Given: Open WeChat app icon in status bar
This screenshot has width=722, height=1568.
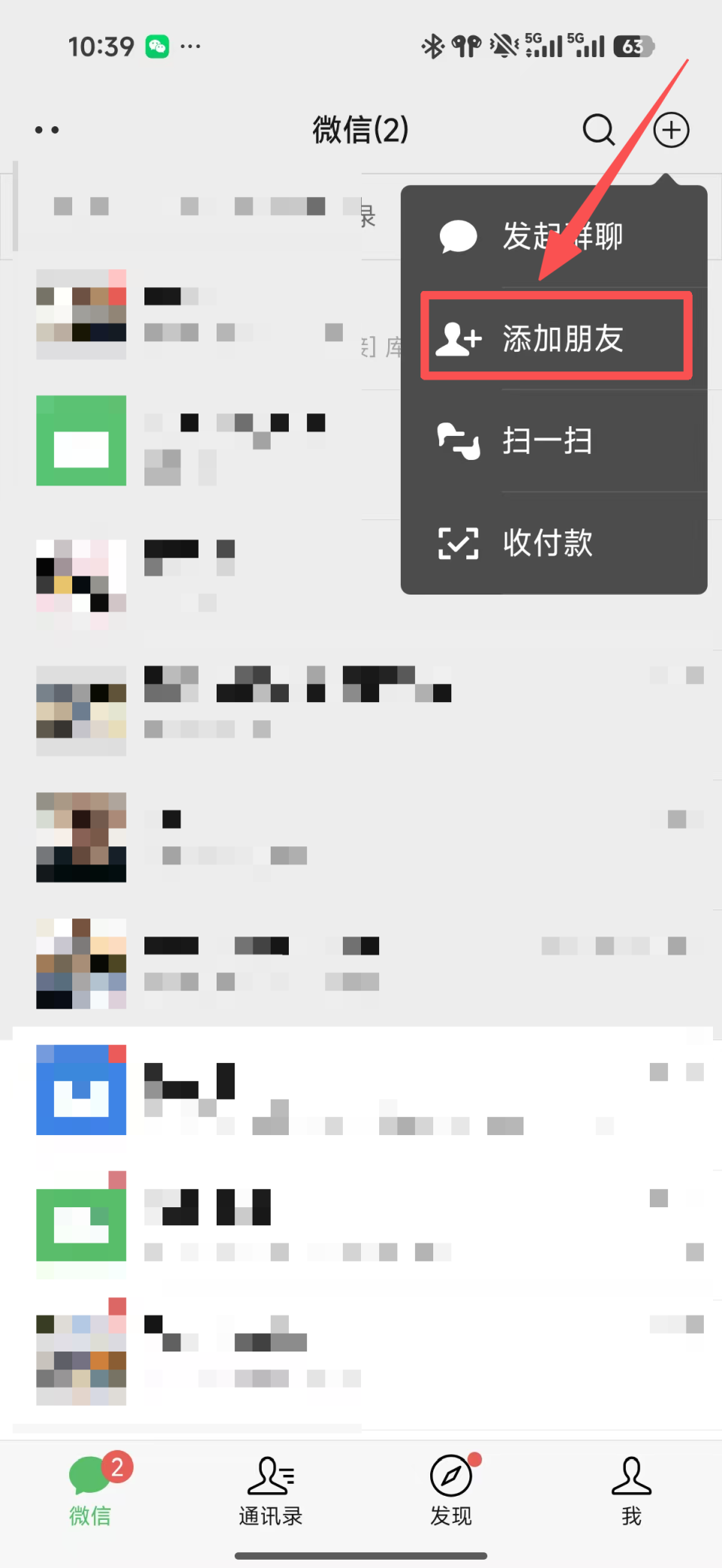Looking at the screenshot, I should click(x=156, y=47).
